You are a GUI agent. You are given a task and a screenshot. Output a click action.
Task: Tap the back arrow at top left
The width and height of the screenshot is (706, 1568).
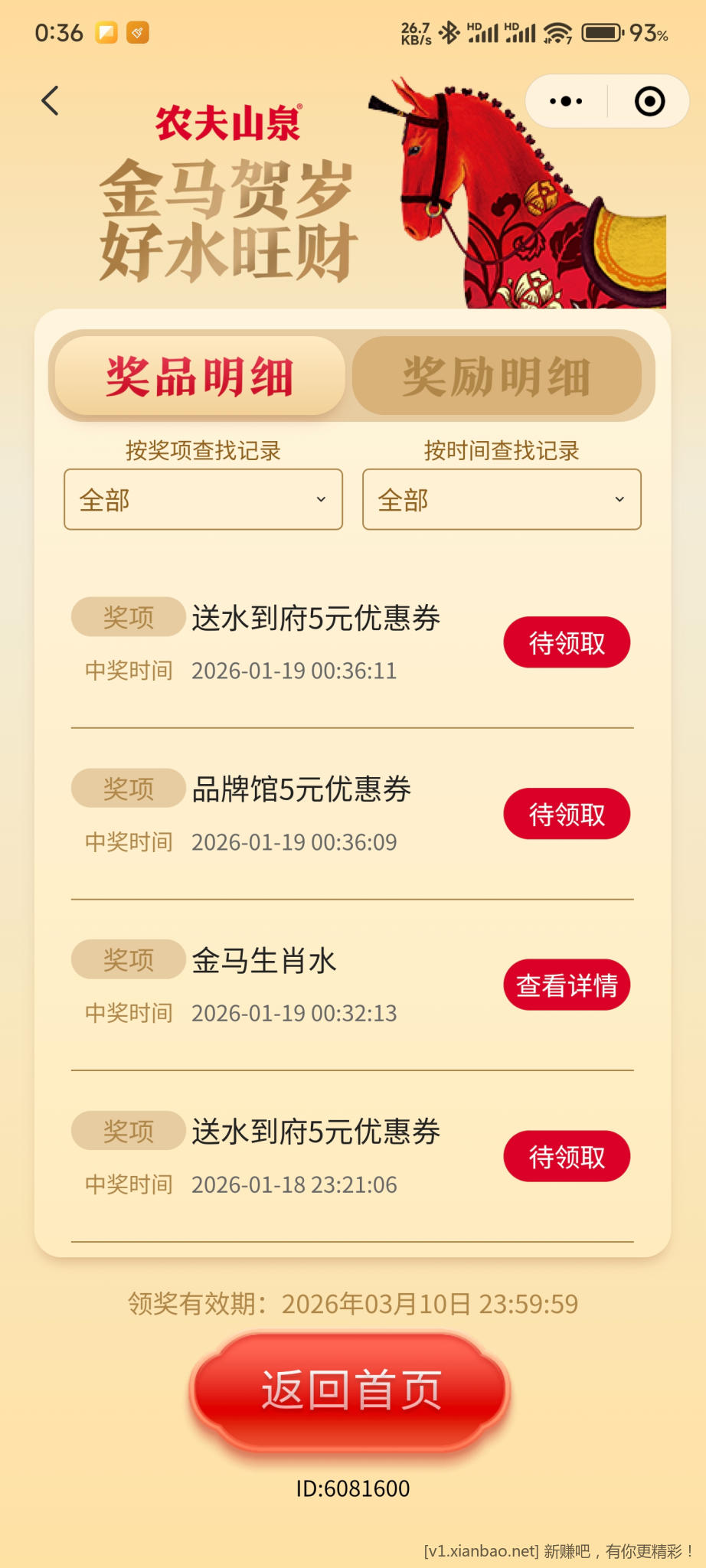[51, 100]
